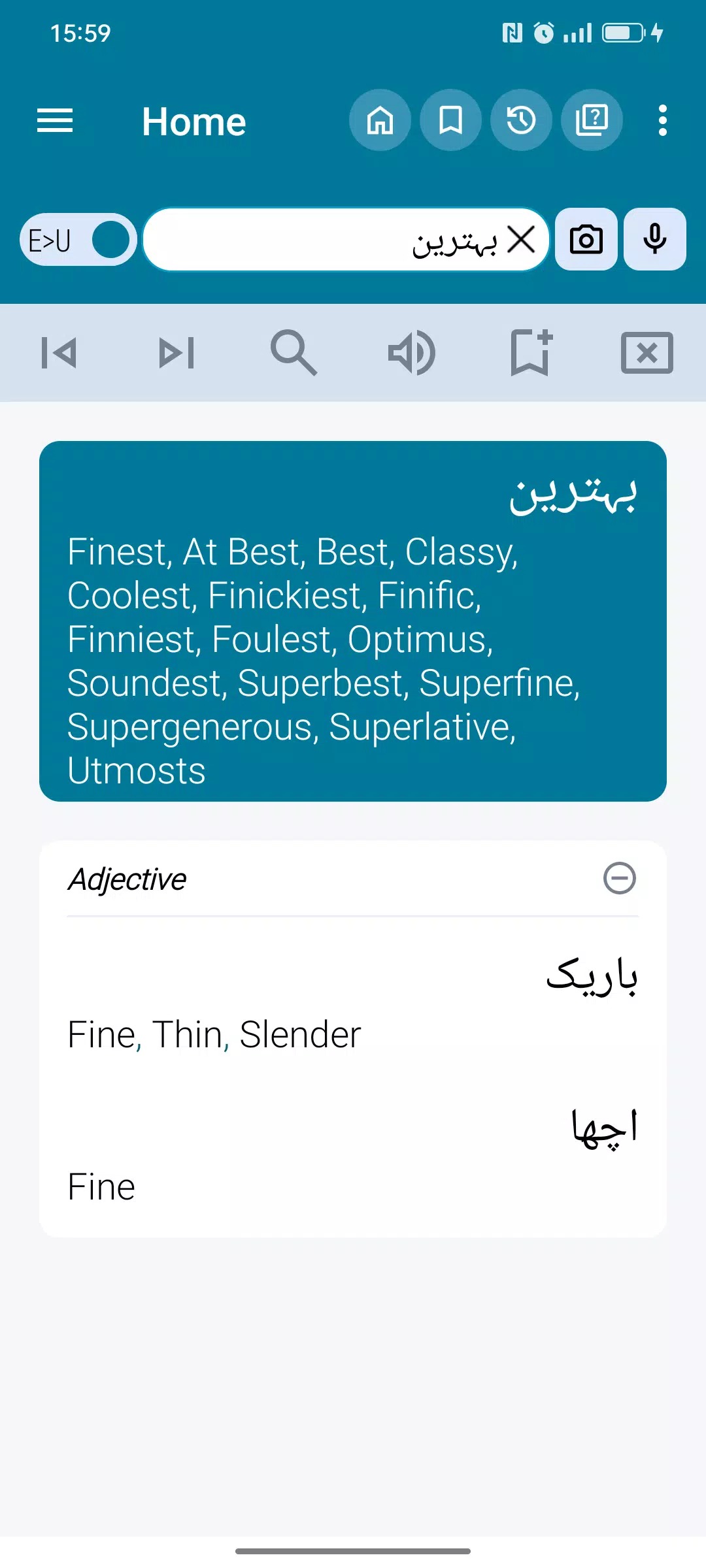Viewport: 706px width, 1568px height.
Task: Open saved bookmarks list
Action: (x=450, y=121)
